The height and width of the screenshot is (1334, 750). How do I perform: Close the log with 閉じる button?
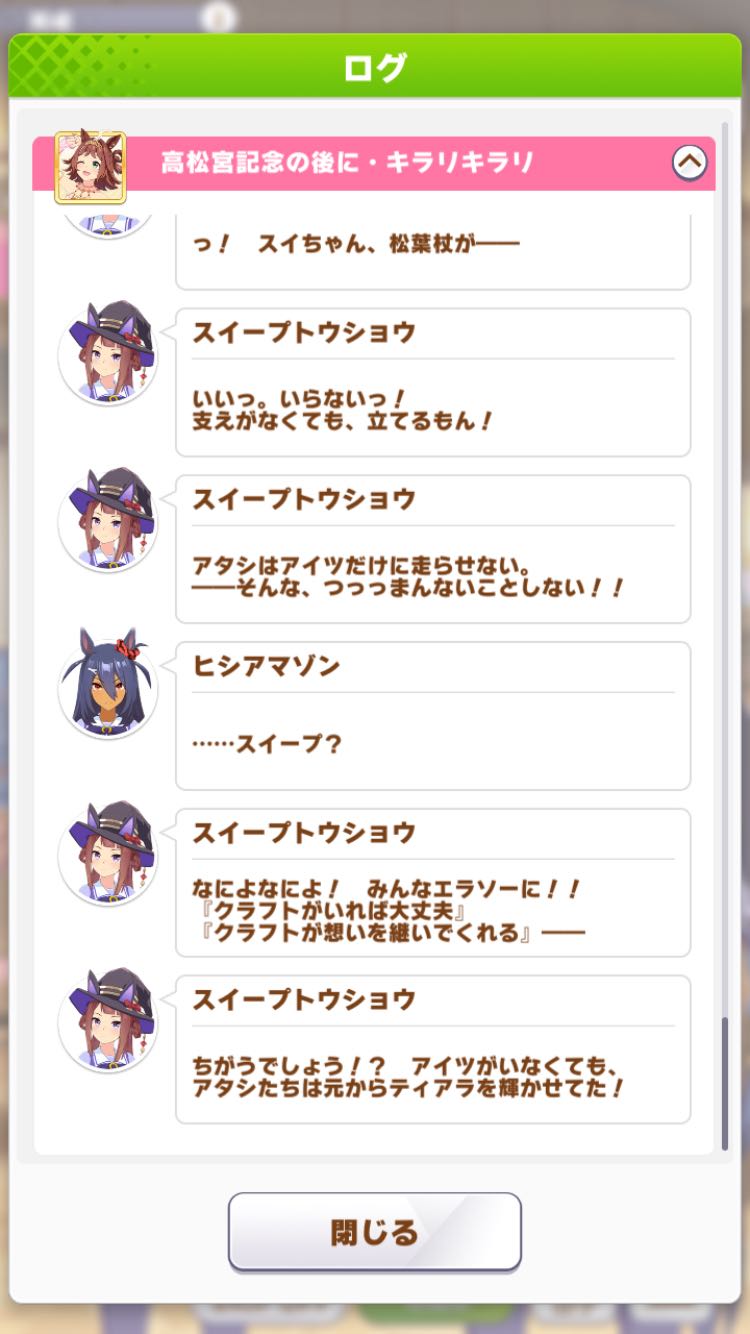[374, 1231]
